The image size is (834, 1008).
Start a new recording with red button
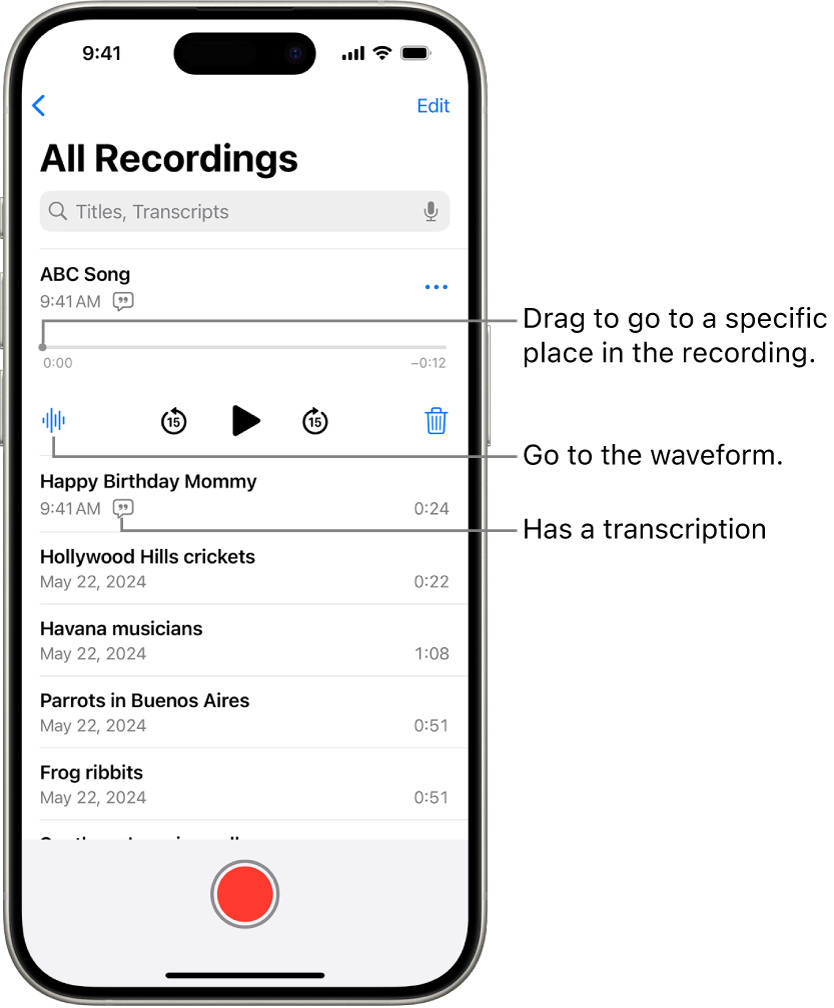pyautogui.click(x=245, y=894)
